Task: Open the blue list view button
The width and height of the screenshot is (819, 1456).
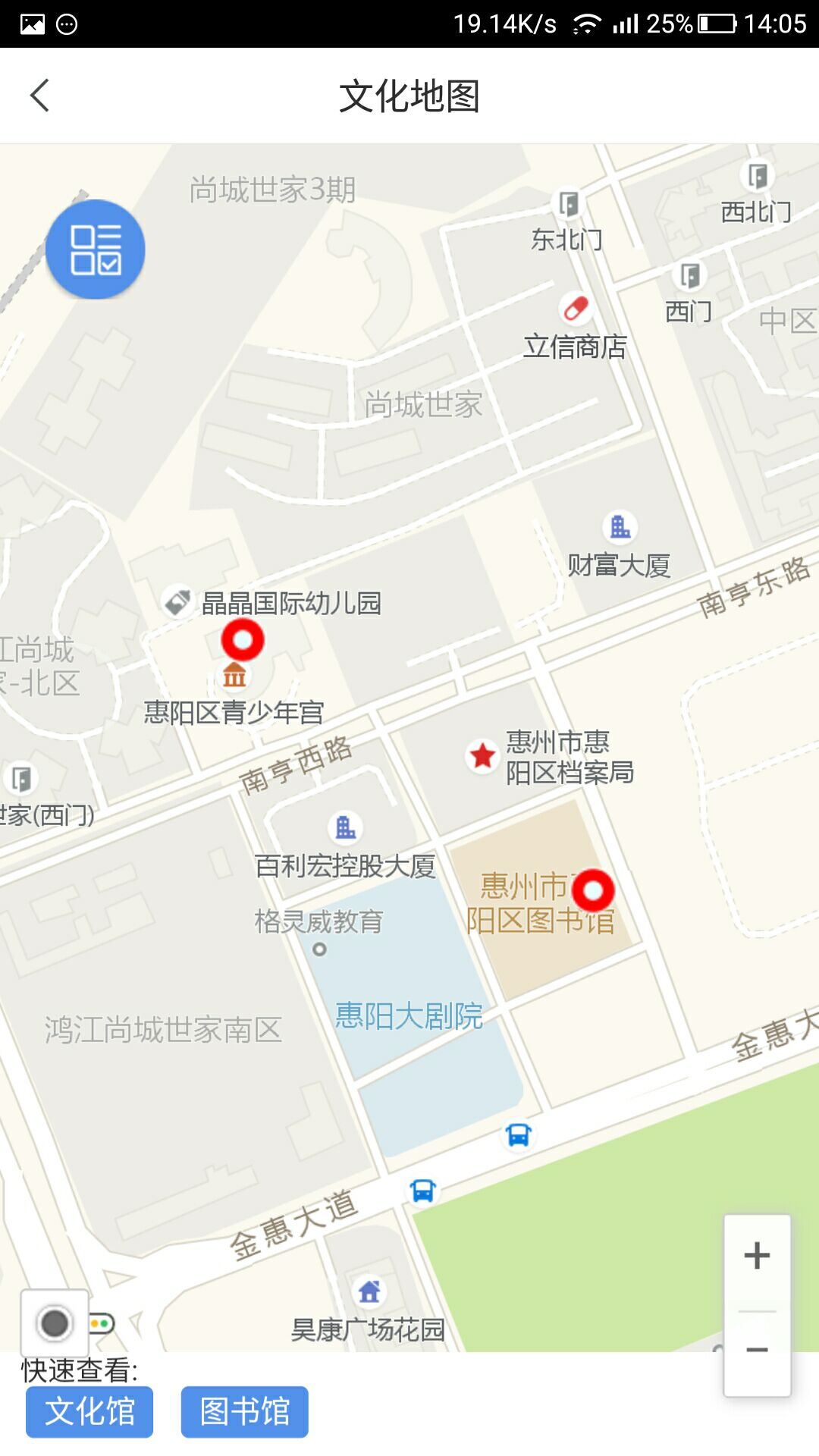Action: click(x=96, y=249)
